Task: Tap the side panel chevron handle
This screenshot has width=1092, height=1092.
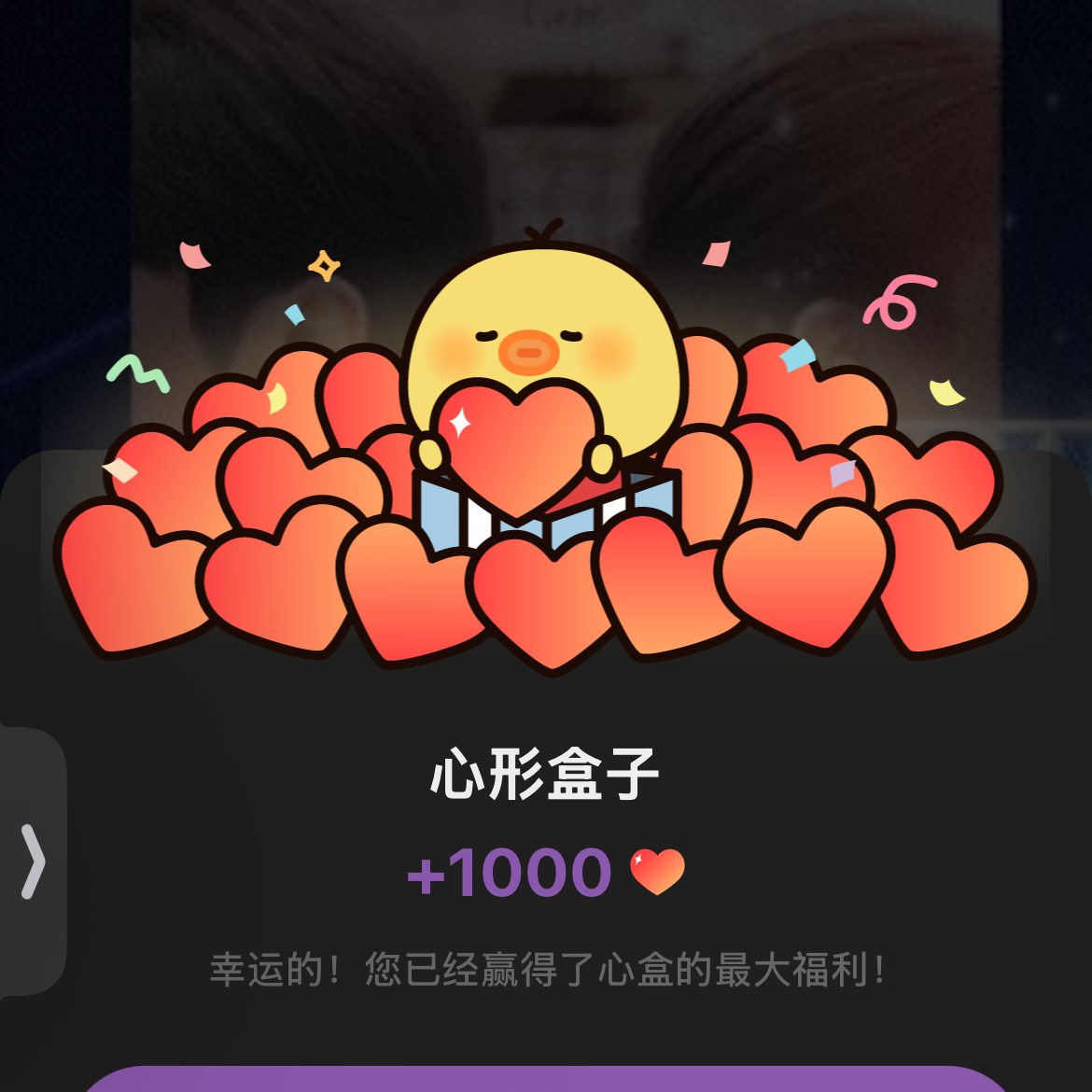Action: tap(33, 861)
